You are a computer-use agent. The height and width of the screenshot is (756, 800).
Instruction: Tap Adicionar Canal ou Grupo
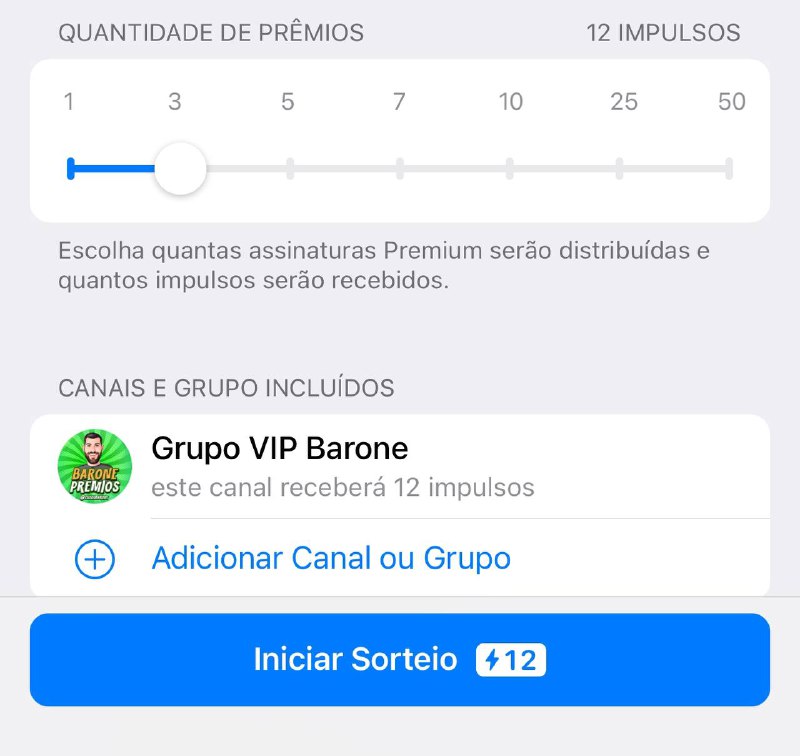click(x=330, y=558)
